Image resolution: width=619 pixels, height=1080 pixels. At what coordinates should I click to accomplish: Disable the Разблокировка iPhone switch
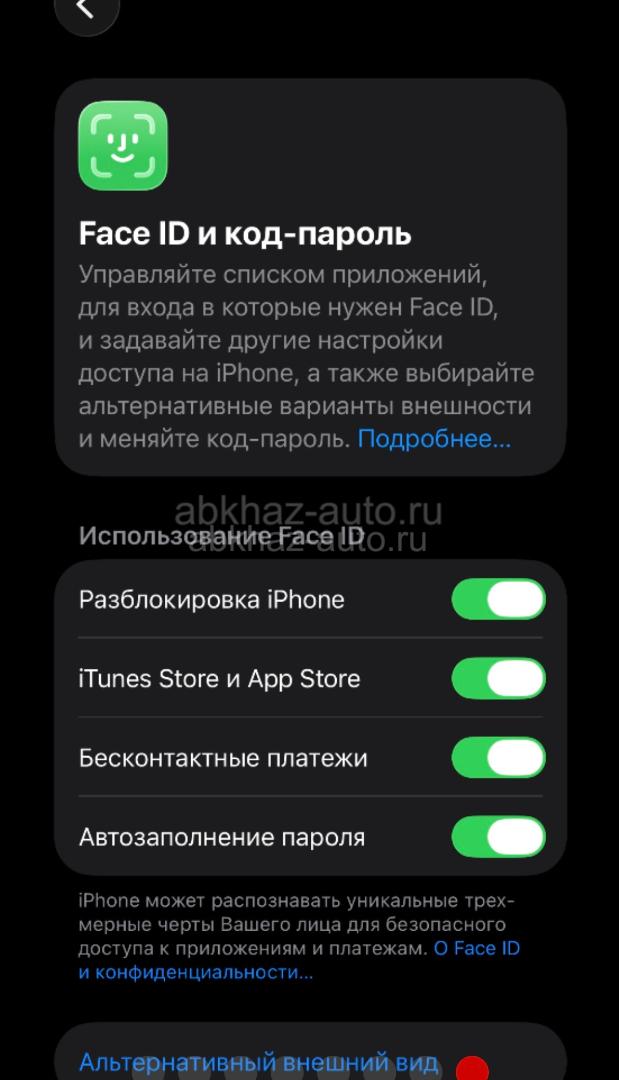(x=498, y=600)
